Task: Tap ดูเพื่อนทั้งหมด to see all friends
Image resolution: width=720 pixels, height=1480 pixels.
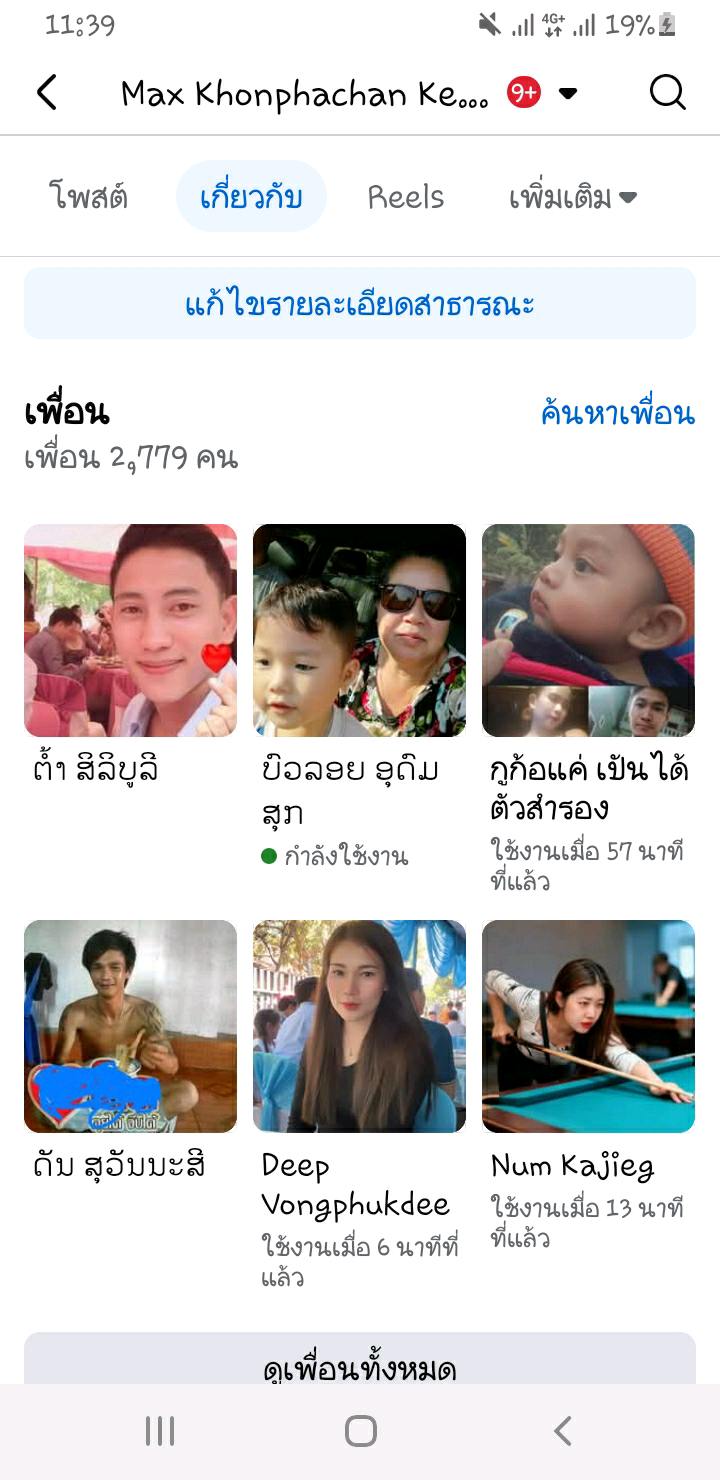Action: tap(360, 1364)
